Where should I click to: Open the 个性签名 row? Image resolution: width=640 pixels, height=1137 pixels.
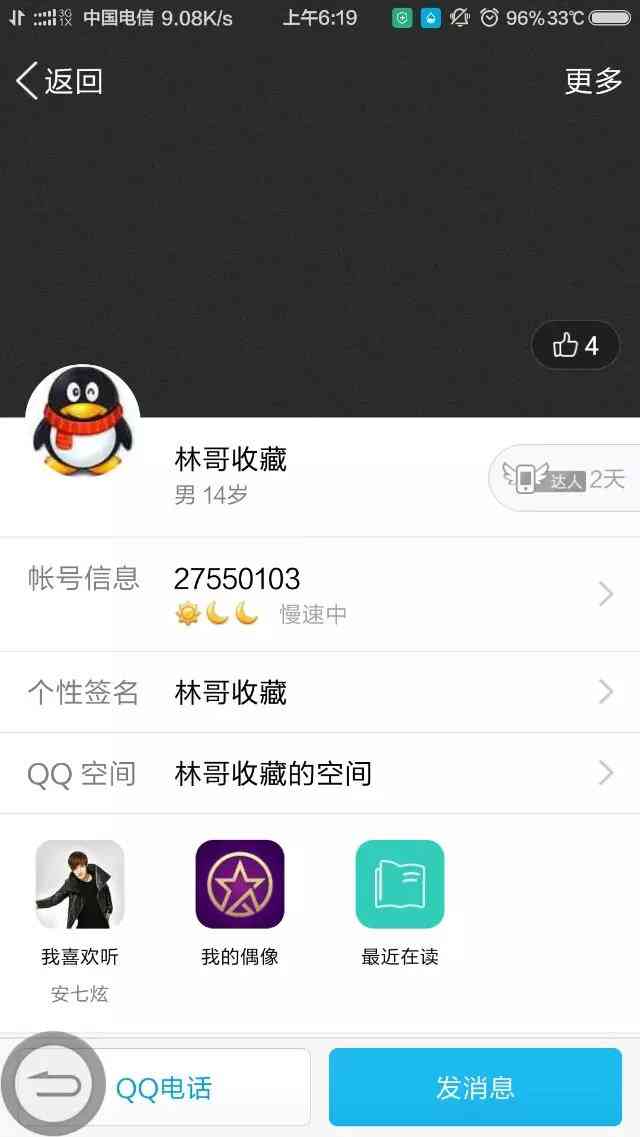320,692
